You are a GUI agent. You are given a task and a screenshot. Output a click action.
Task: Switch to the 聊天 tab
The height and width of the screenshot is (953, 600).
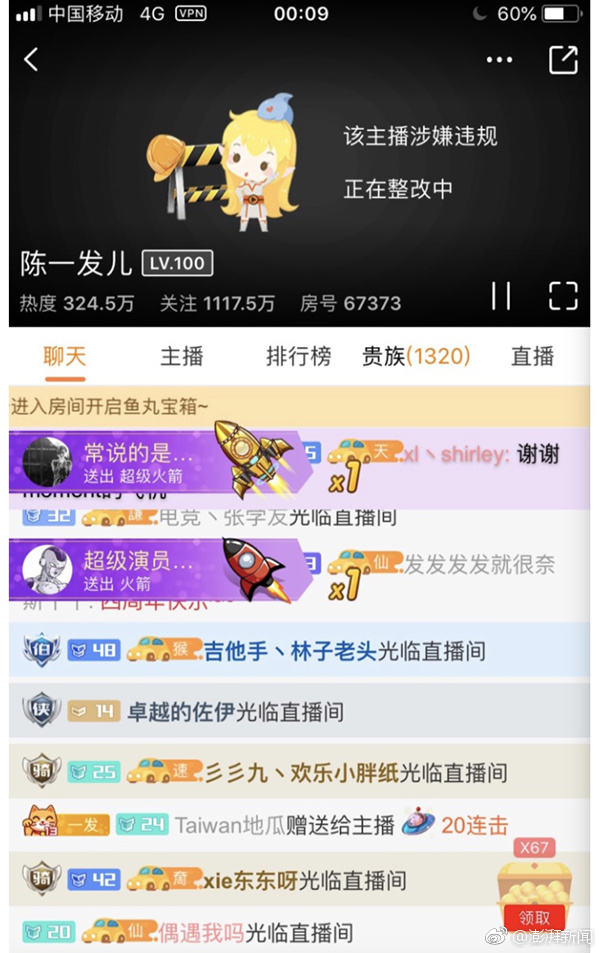pos(65,356)
